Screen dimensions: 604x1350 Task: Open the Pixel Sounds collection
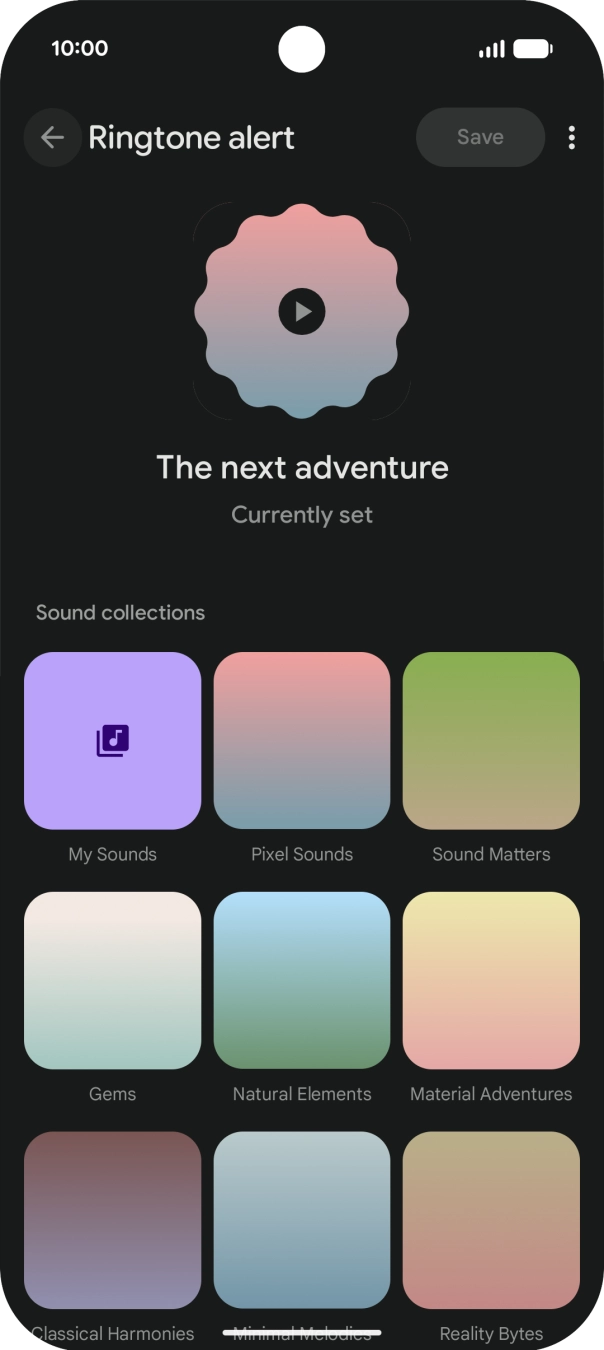(x=302, y=741)
